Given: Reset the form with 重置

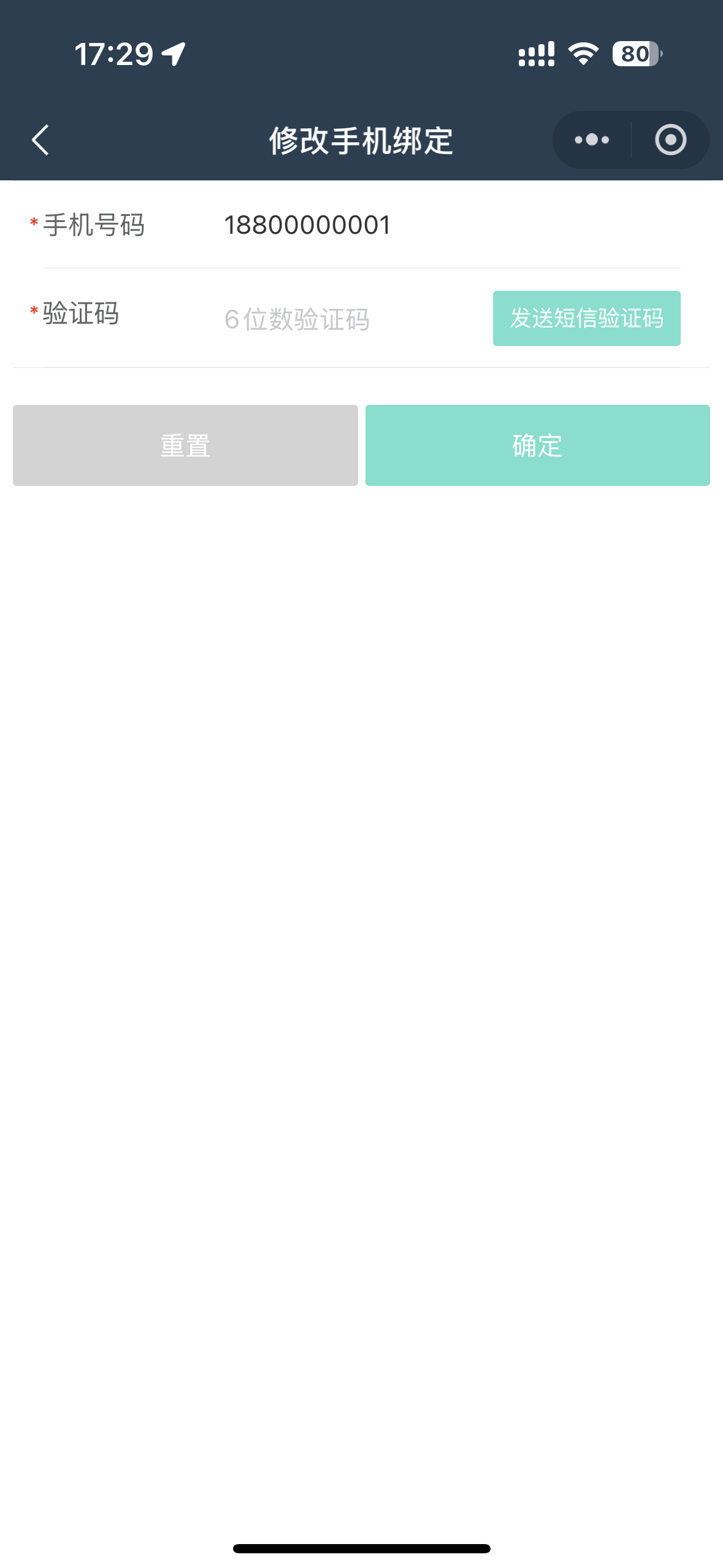Looking at the screenshot, I should click(185, 445).
